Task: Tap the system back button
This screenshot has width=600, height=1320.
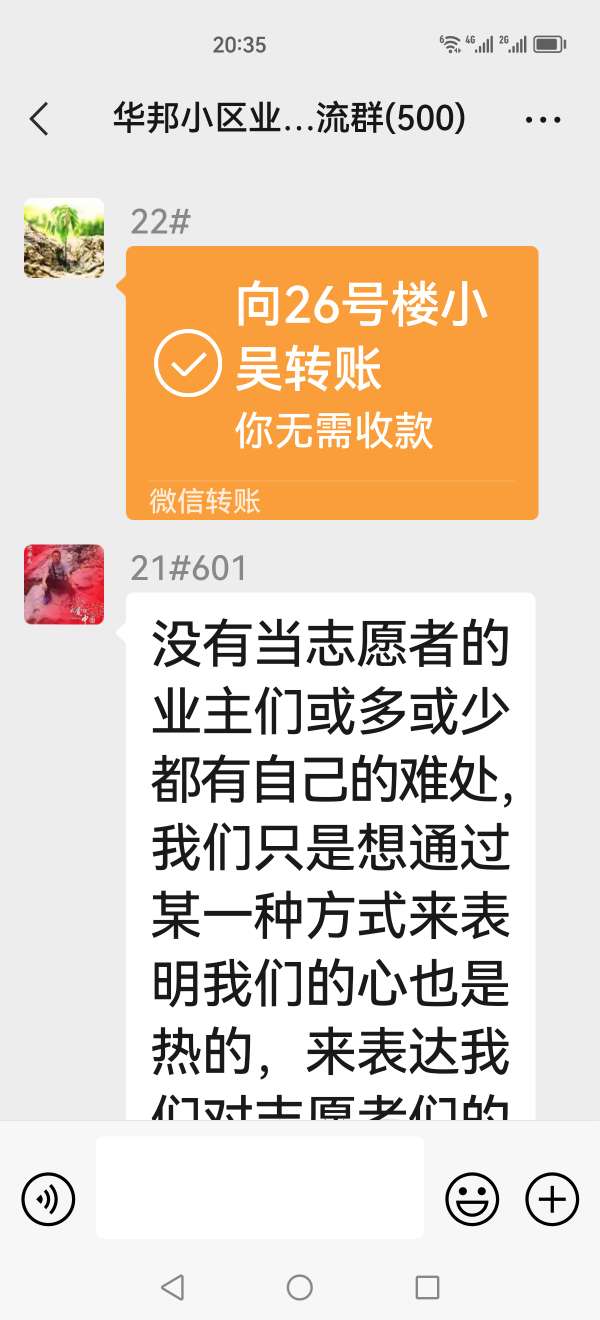Action: 173,1287
